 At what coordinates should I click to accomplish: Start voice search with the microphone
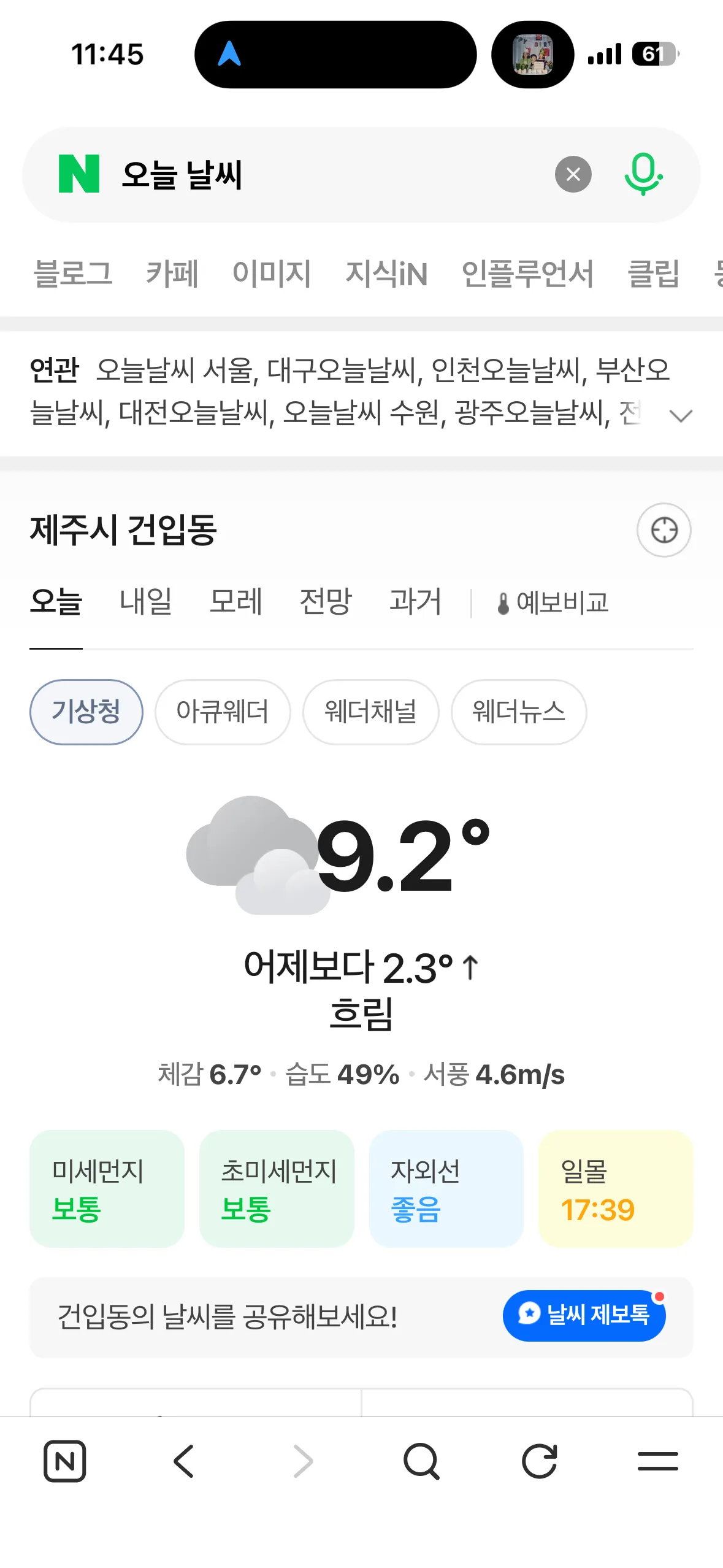pos(643,175)
